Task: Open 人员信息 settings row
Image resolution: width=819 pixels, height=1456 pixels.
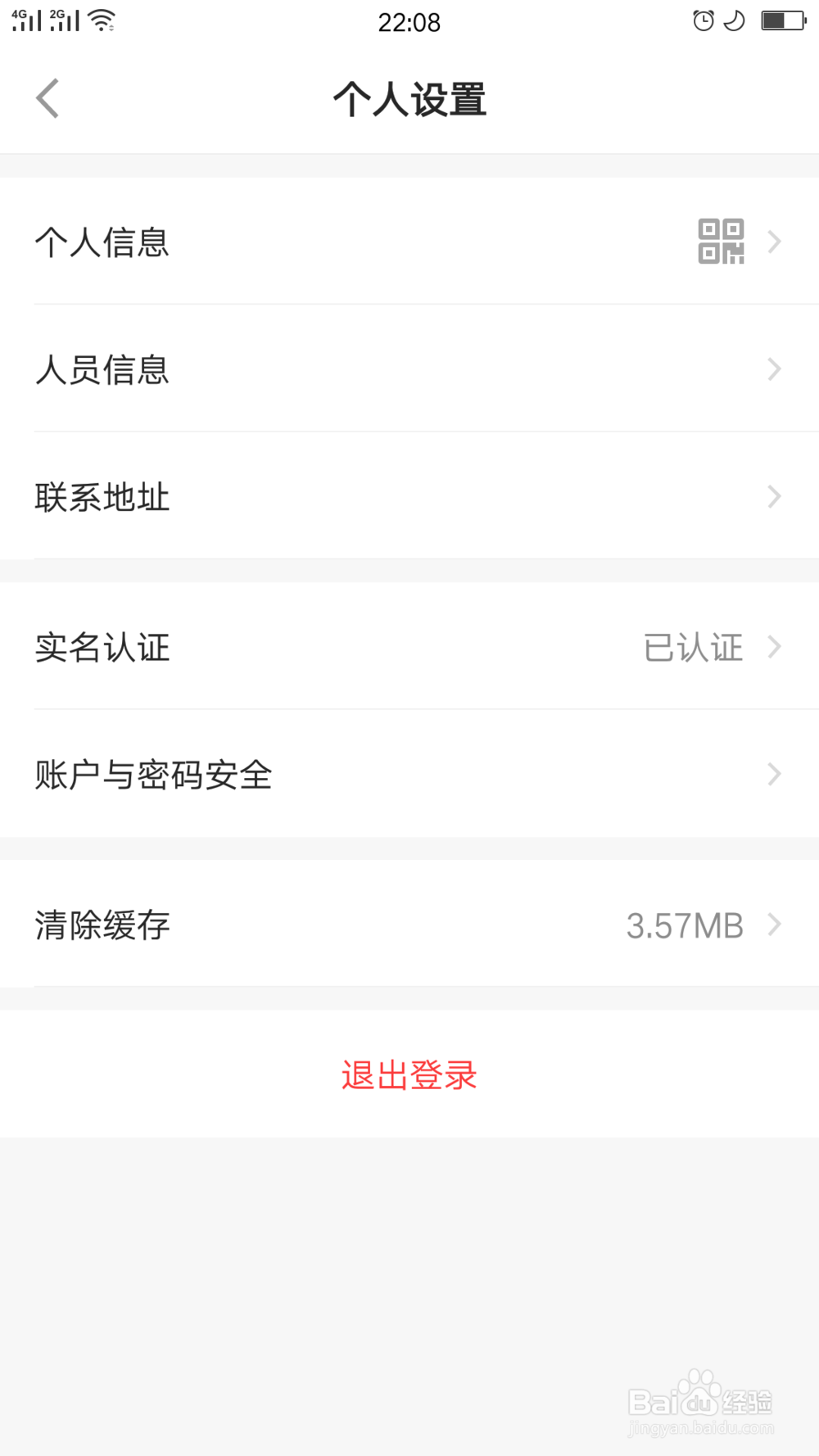Action: (409, 369)
